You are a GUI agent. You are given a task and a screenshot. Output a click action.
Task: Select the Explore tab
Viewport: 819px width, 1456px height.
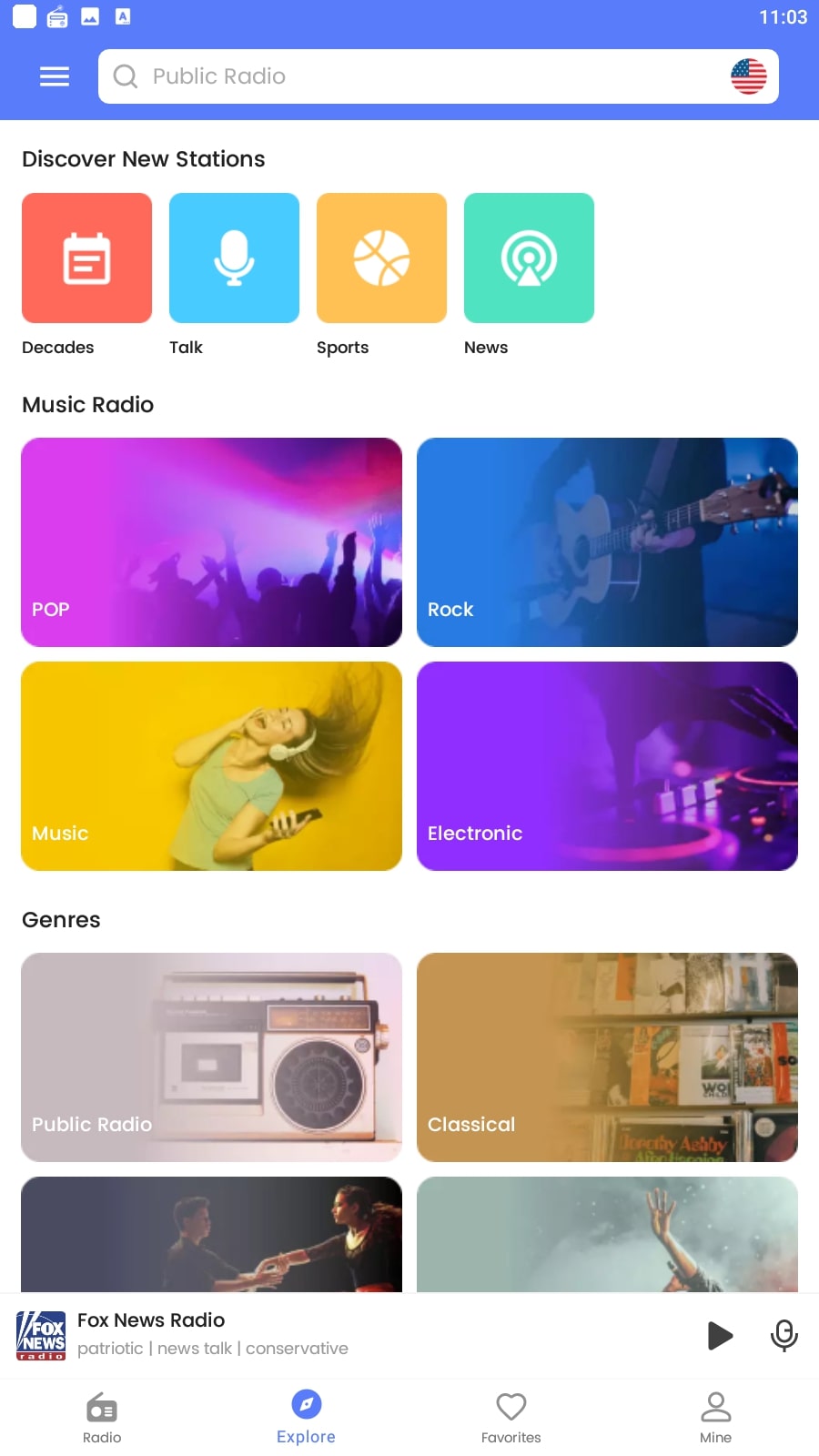[x=307, y=1418]
